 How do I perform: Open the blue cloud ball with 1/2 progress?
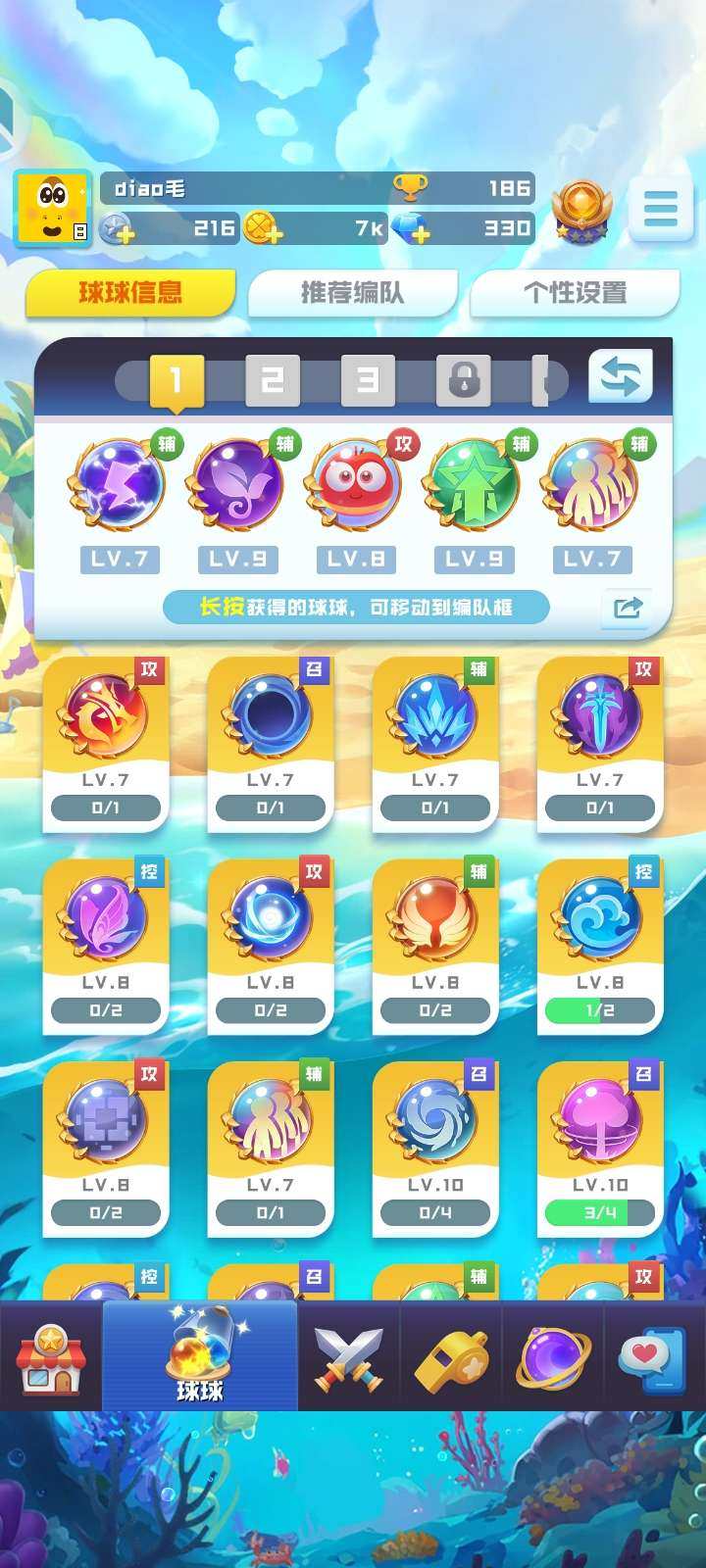[x=600, y=946]
